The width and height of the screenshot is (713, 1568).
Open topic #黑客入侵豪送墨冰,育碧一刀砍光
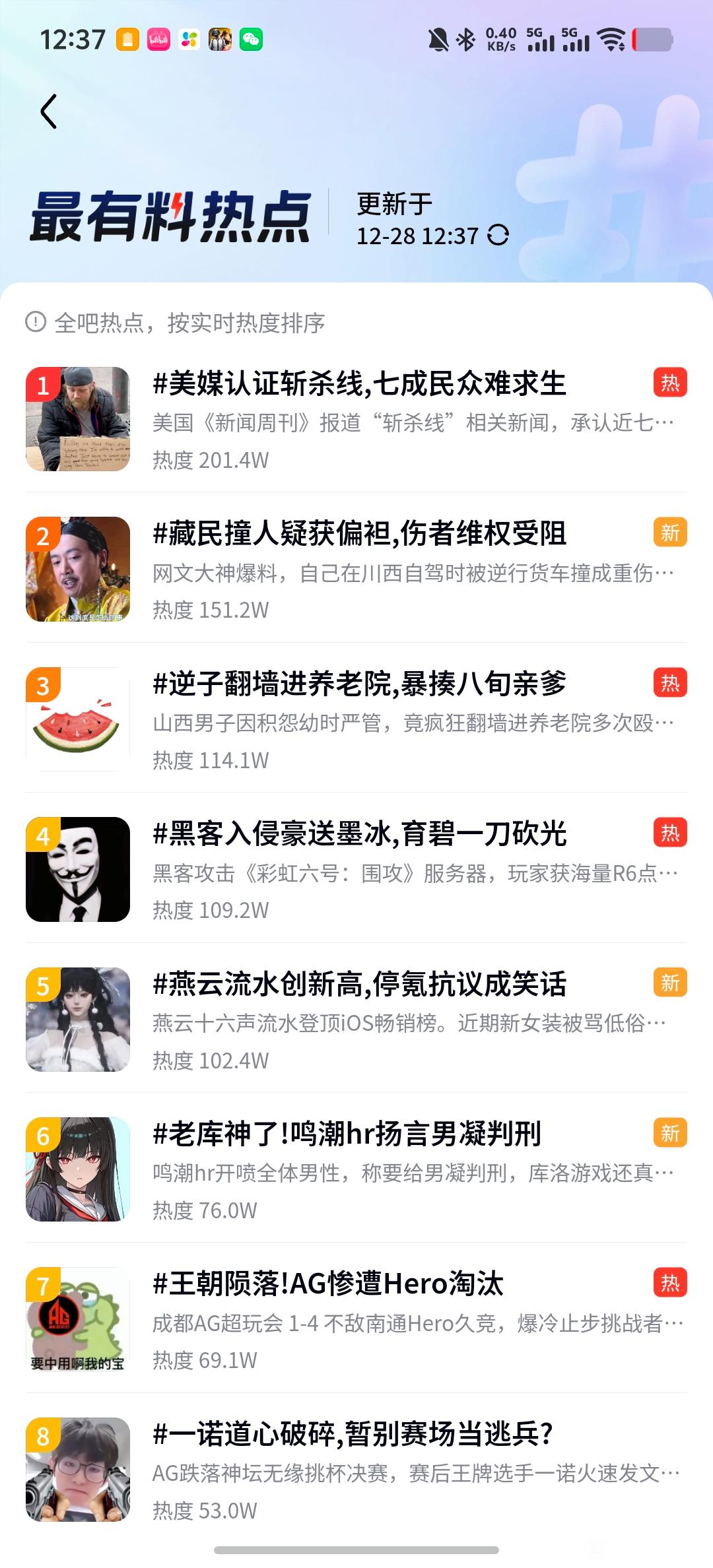[x=359, y=834]
